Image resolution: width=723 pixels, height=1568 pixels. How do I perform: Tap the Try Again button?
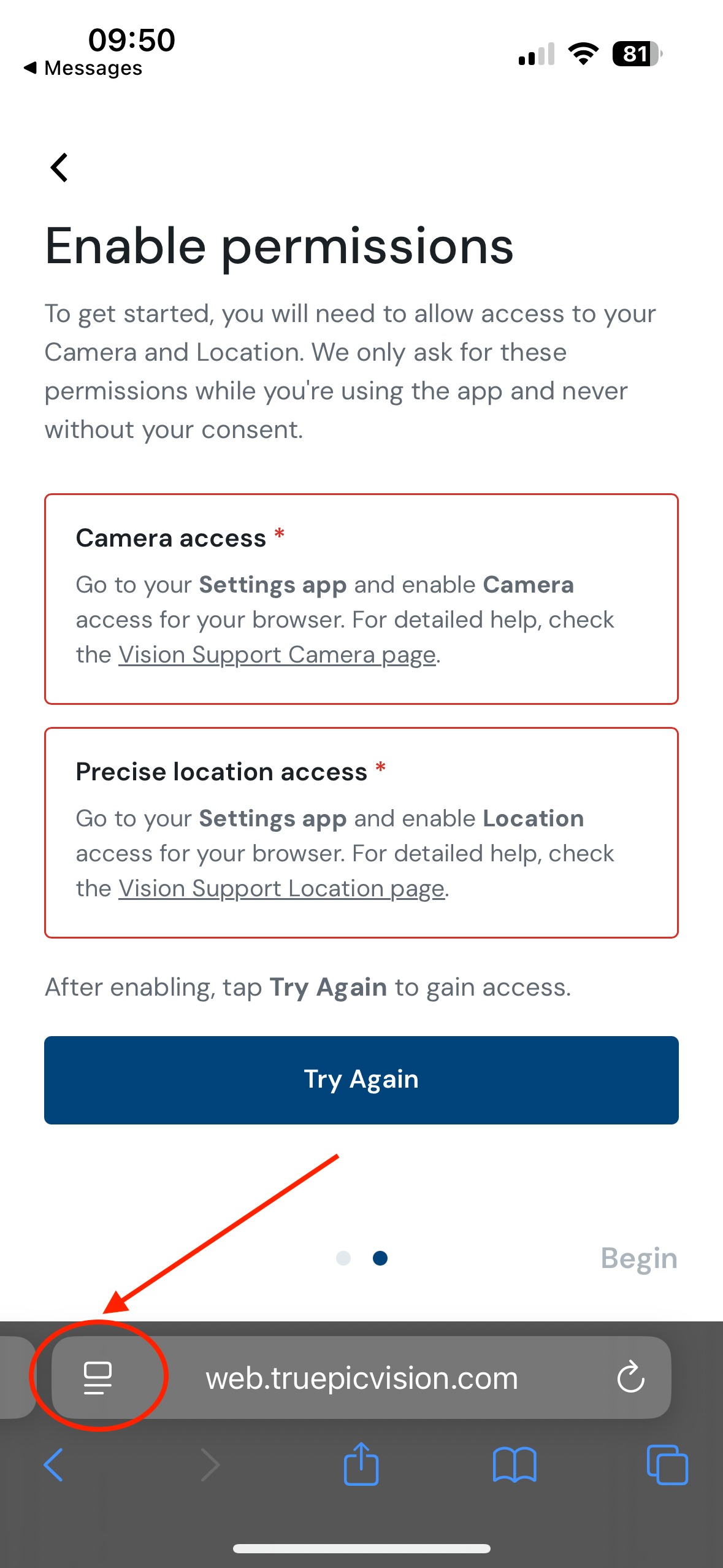tap(361, 1080)
